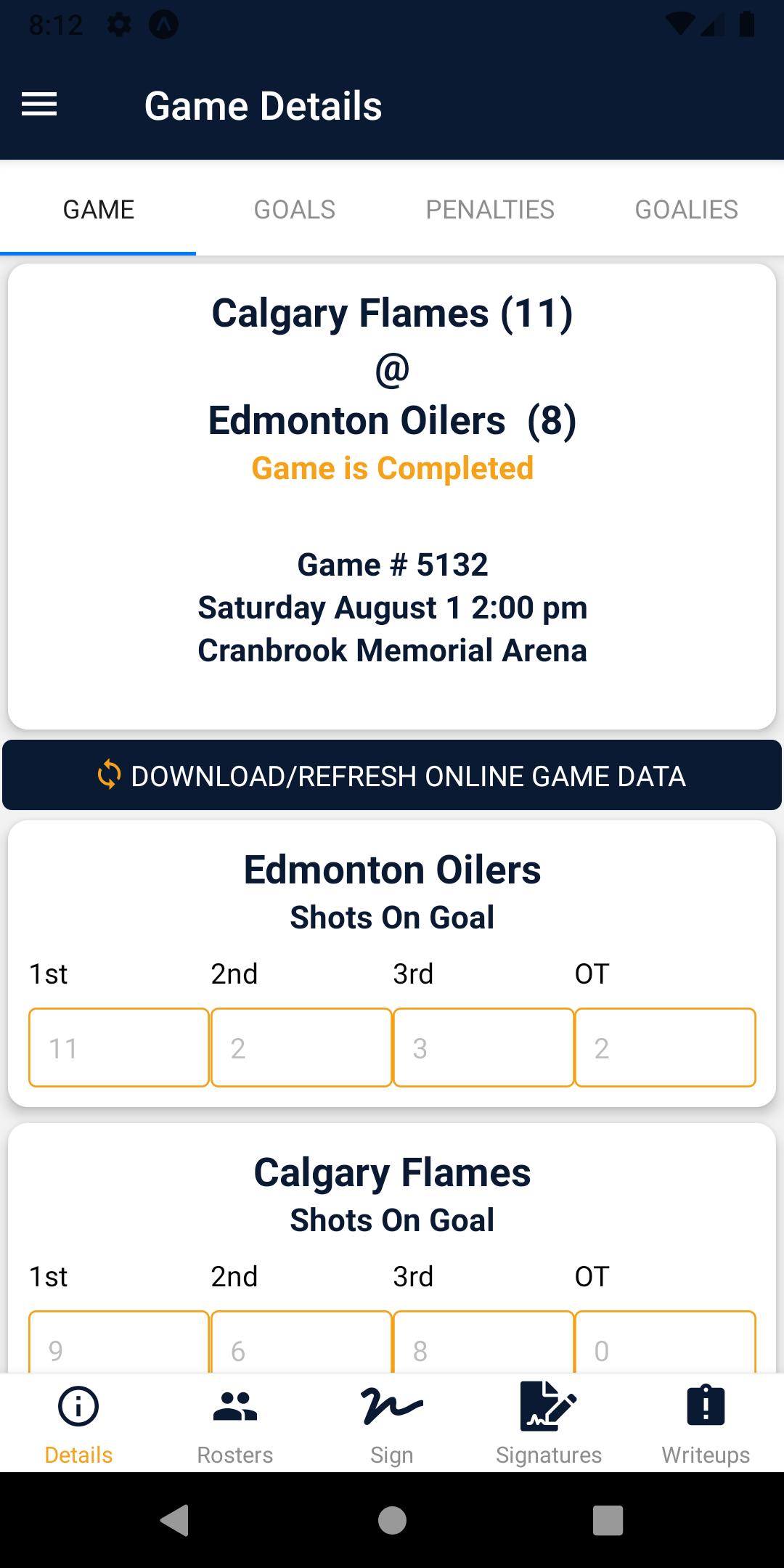The width and height of the screenshot is (784, 1568).
Task: Tap Download/Refresh Online Game Data
Action: [392, 775]
